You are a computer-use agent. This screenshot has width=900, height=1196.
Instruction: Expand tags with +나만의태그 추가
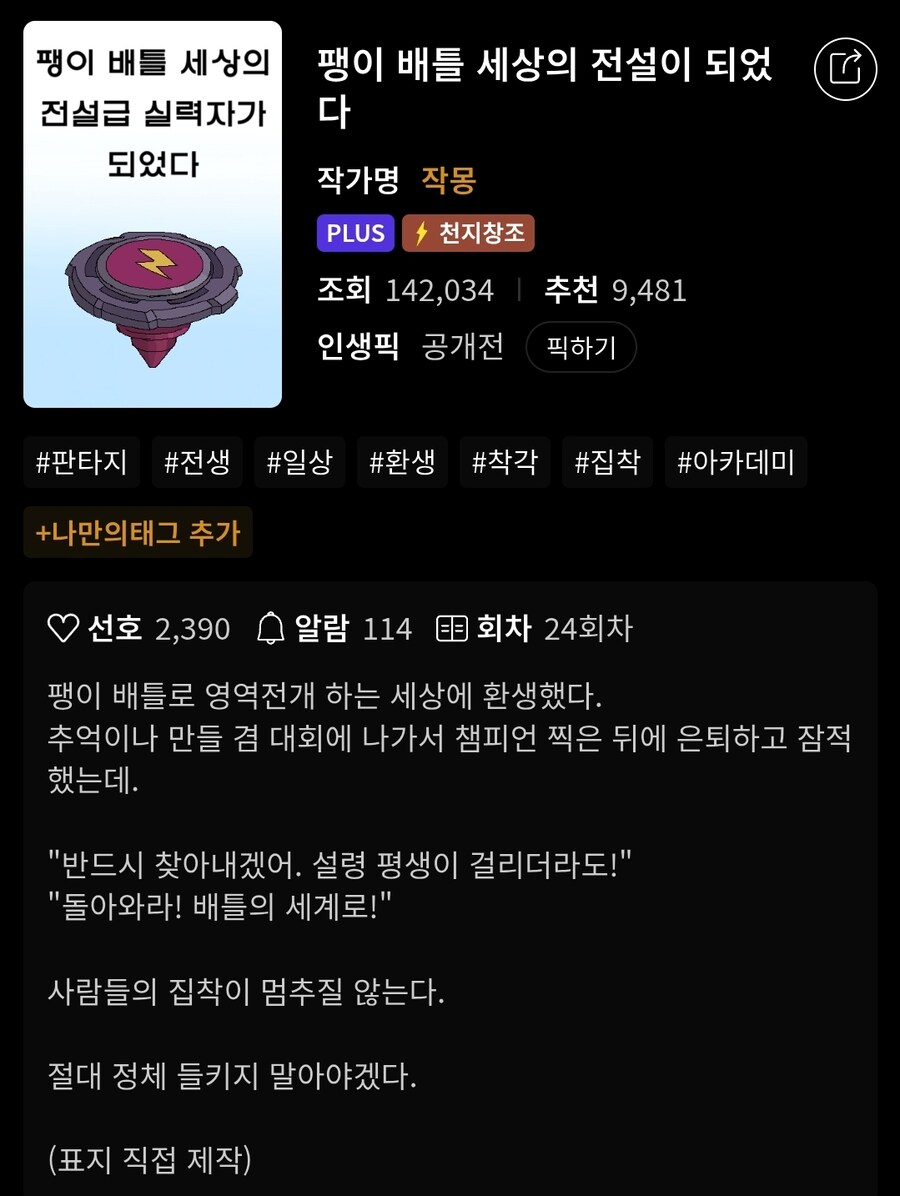tap(138, 533)
